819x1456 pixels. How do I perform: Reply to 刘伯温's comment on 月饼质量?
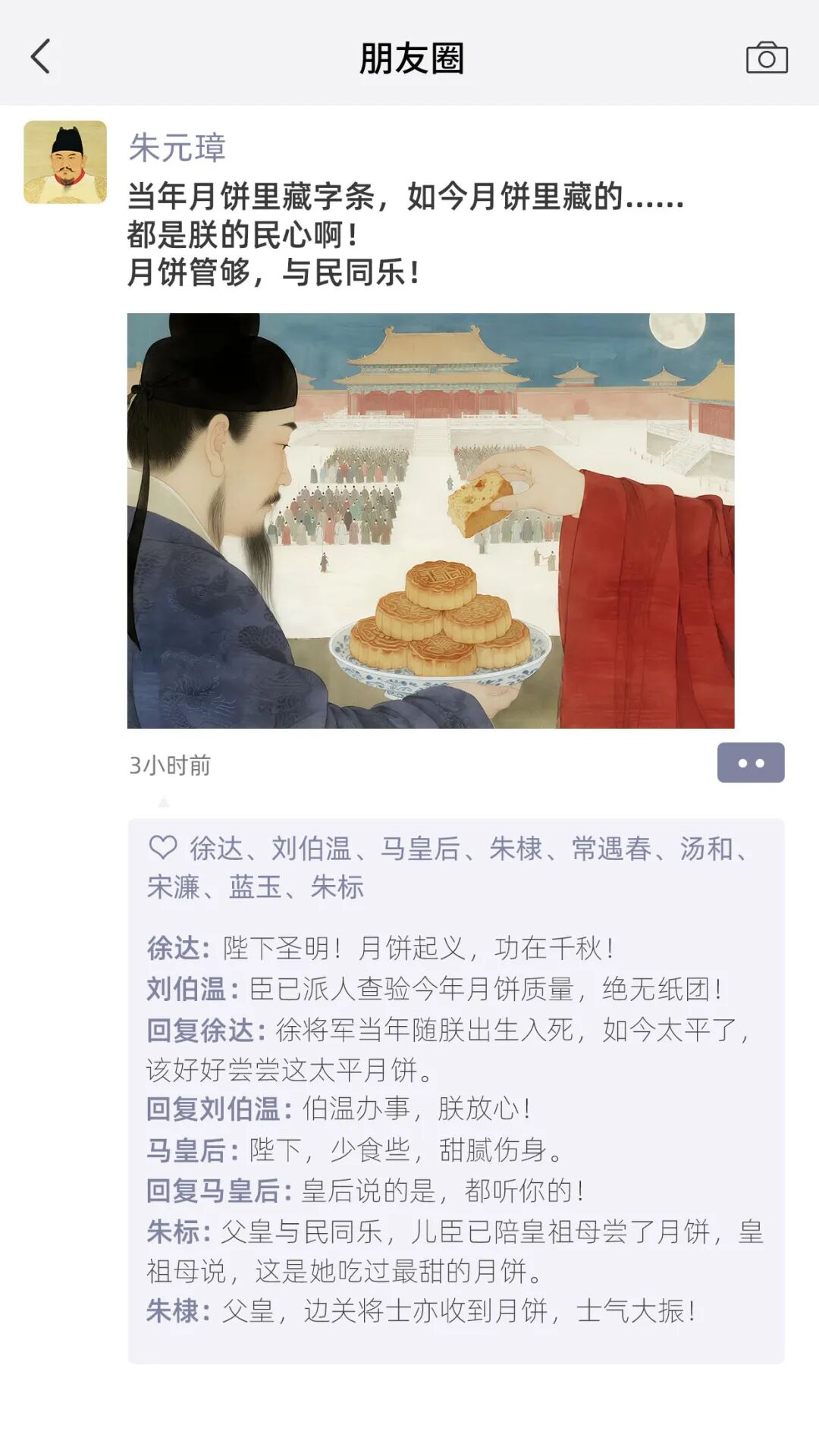point(485,989)
